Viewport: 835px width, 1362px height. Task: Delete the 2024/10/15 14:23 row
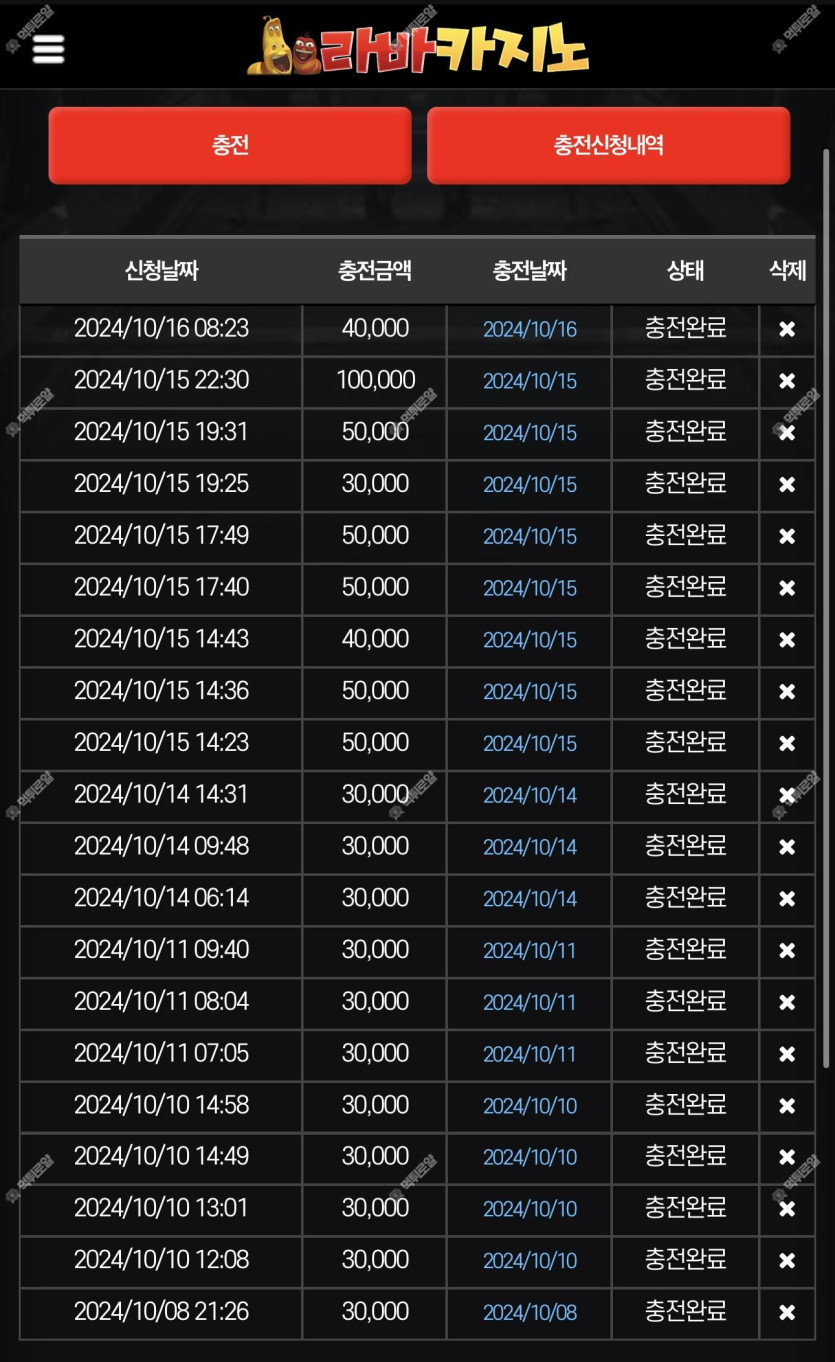tap(787, 744)
